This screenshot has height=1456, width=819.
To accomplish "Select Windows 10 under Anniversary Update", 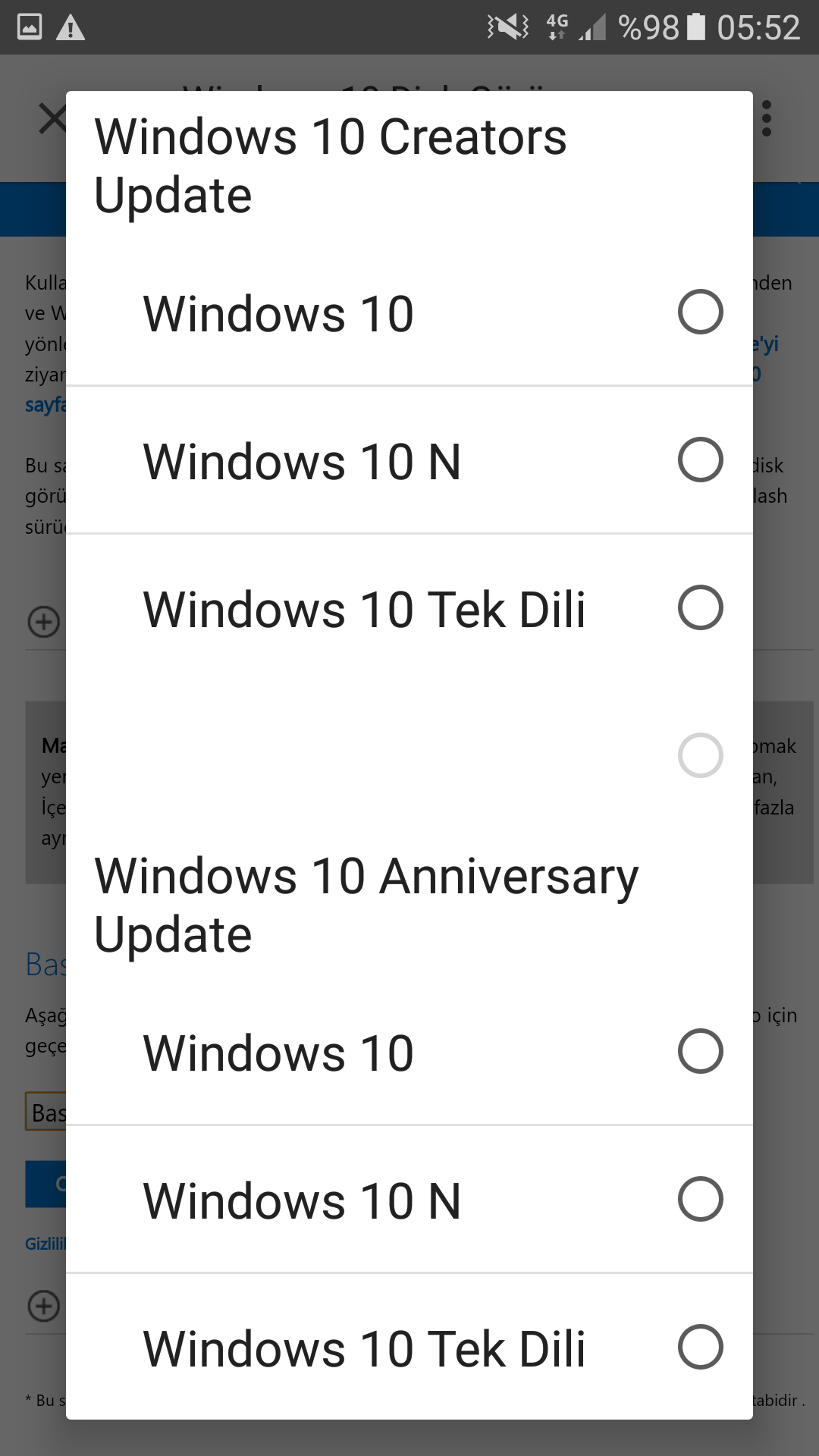I will pyautogui.click(x=699, y=1051).
